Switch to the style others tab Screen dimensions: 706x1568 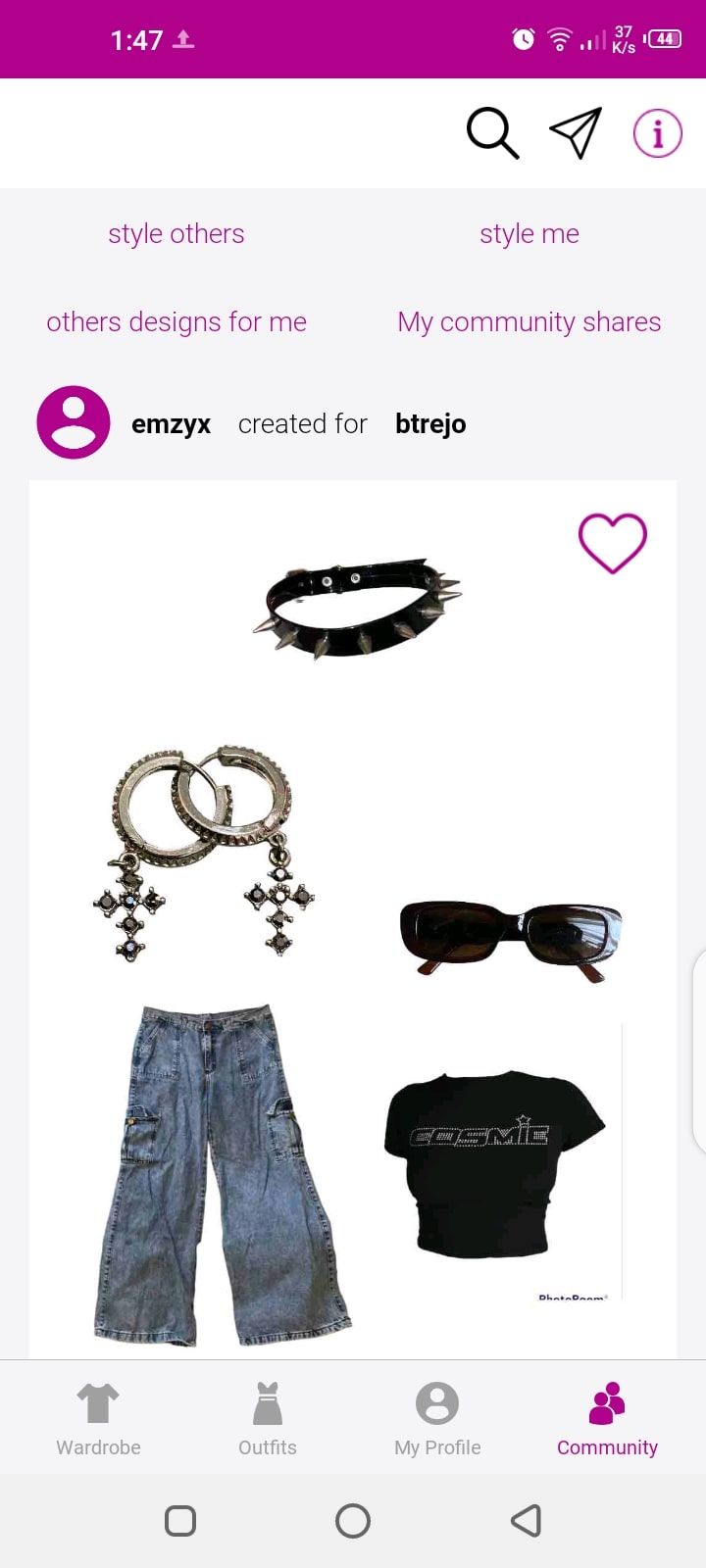tap(176, 233)
